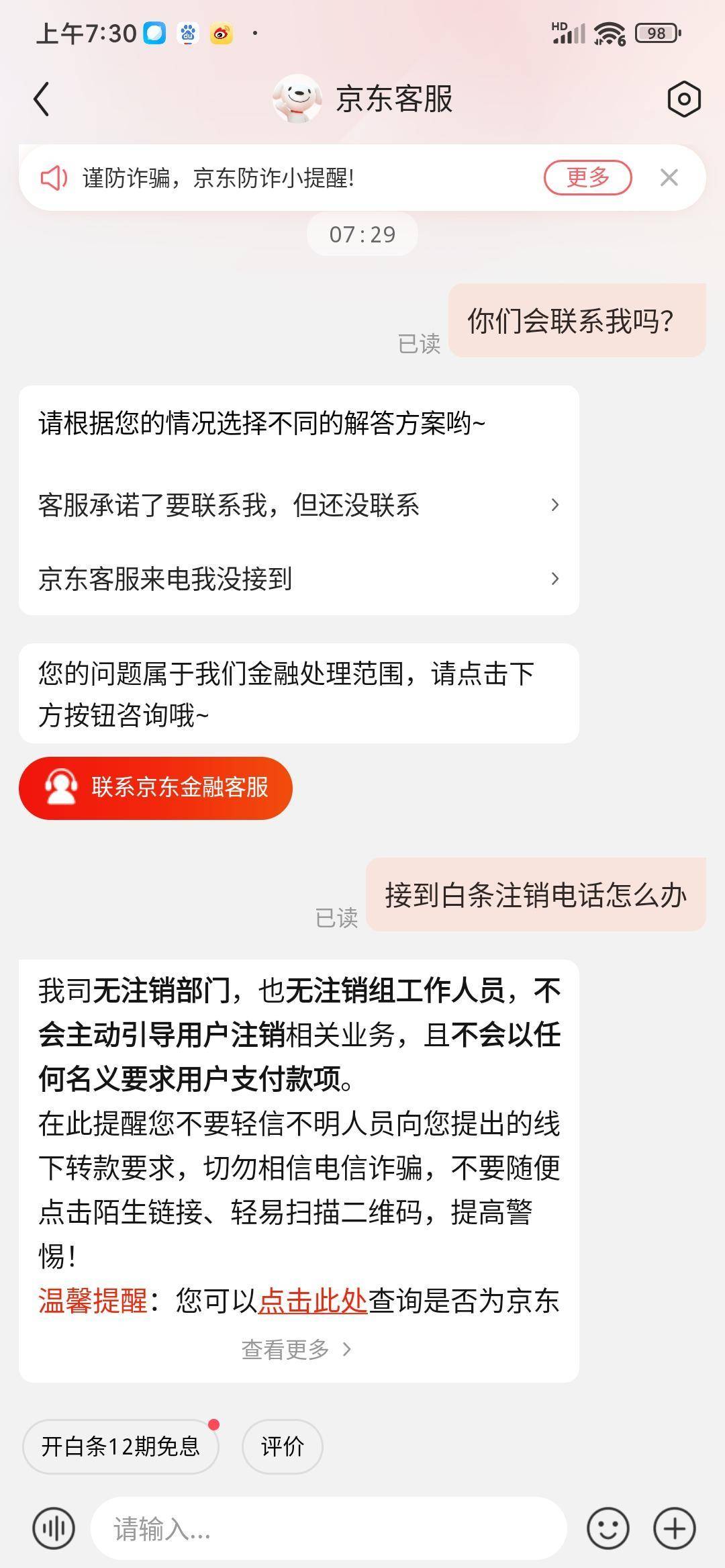Tap the speaker icon on the anti-fraud banner
The width and height of the screenshot is (725, 1568).
coord(54,177)
